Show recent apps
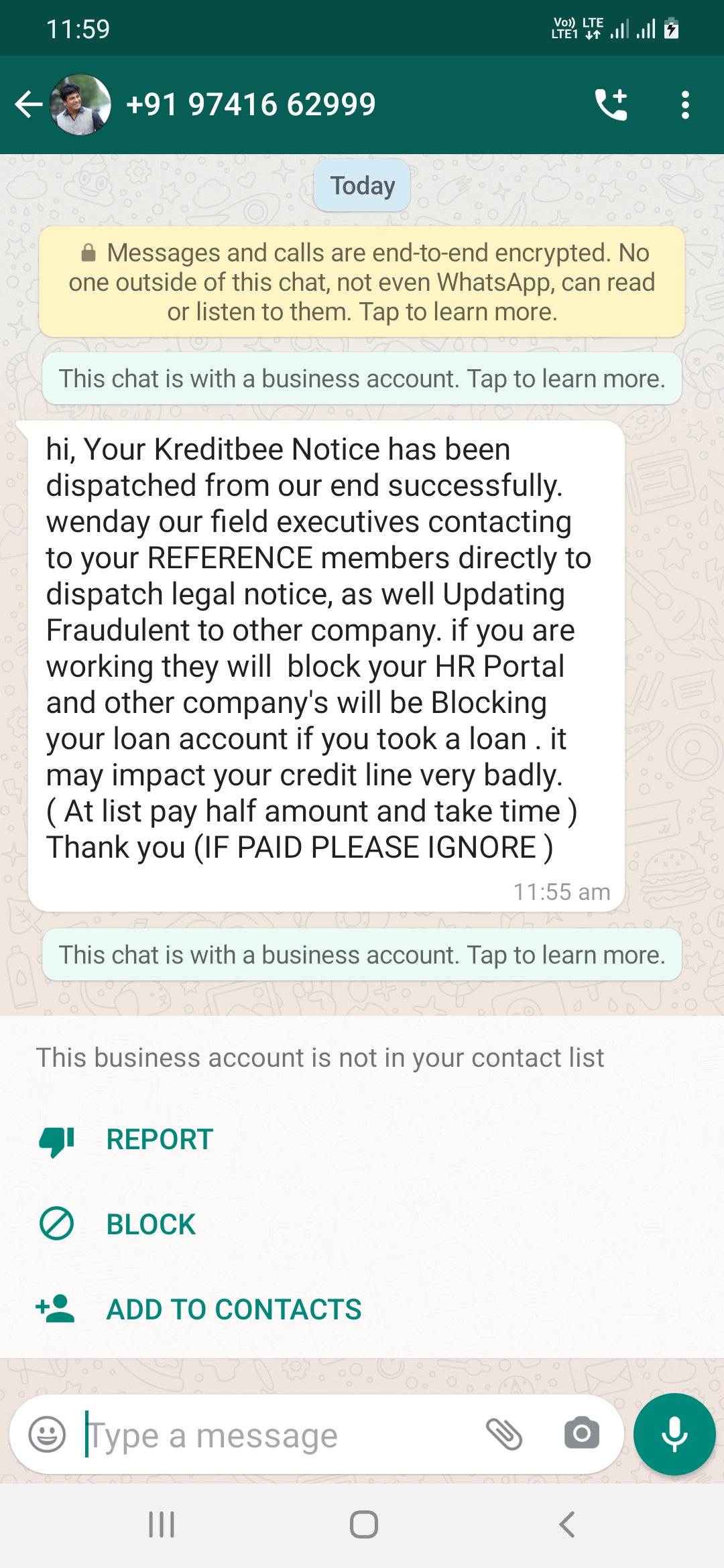724x1568 pixels. click(x=162, y=1524)
